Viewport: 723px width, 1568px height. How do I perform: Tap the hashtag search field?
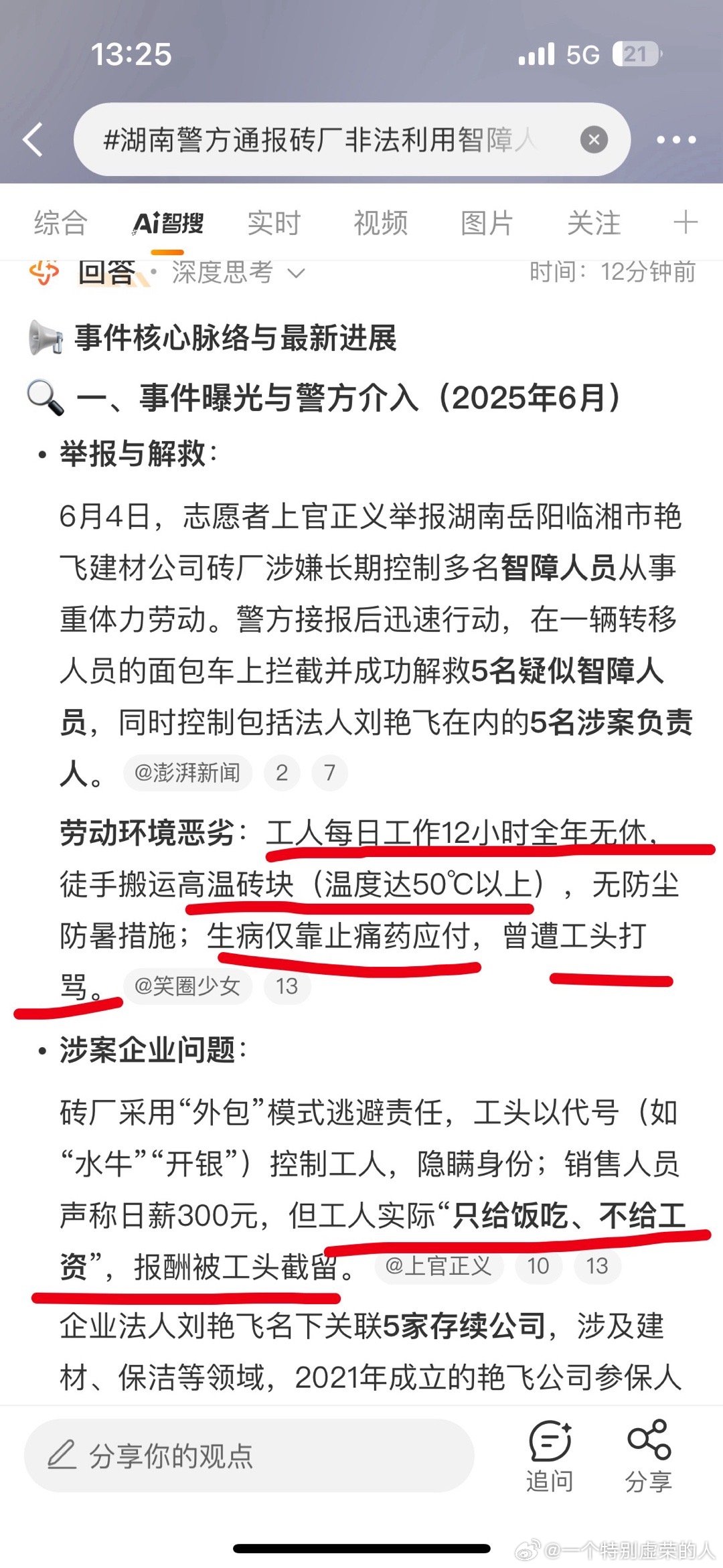pyautogui.click(x=321, y=140)
